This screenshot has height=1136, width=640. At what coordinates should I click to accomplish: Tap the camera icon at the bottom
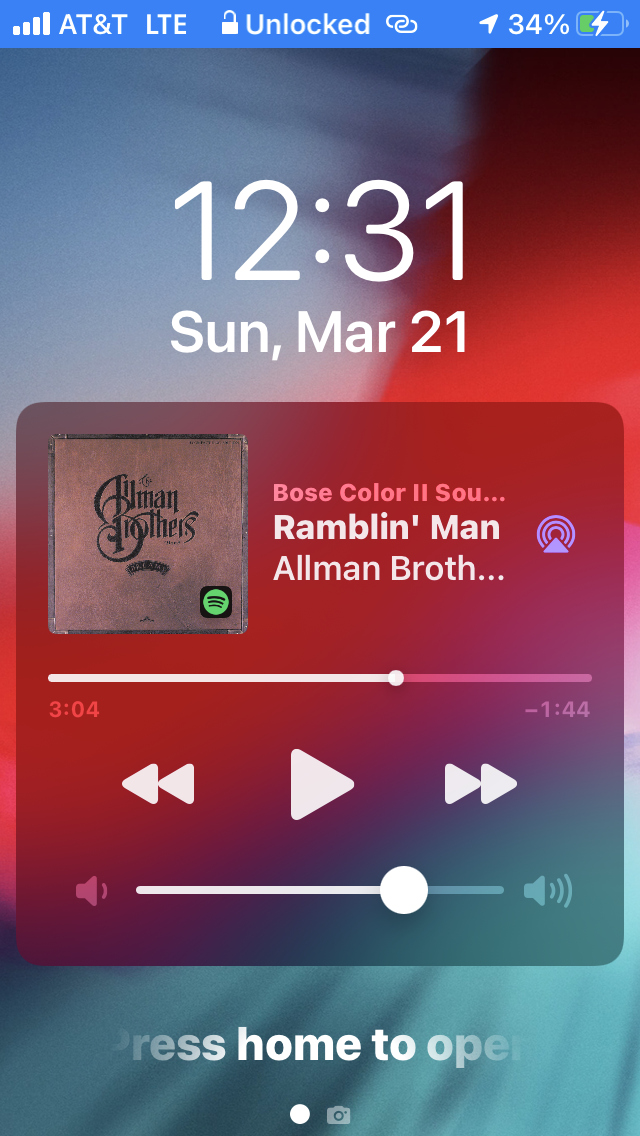point(338,1114)
